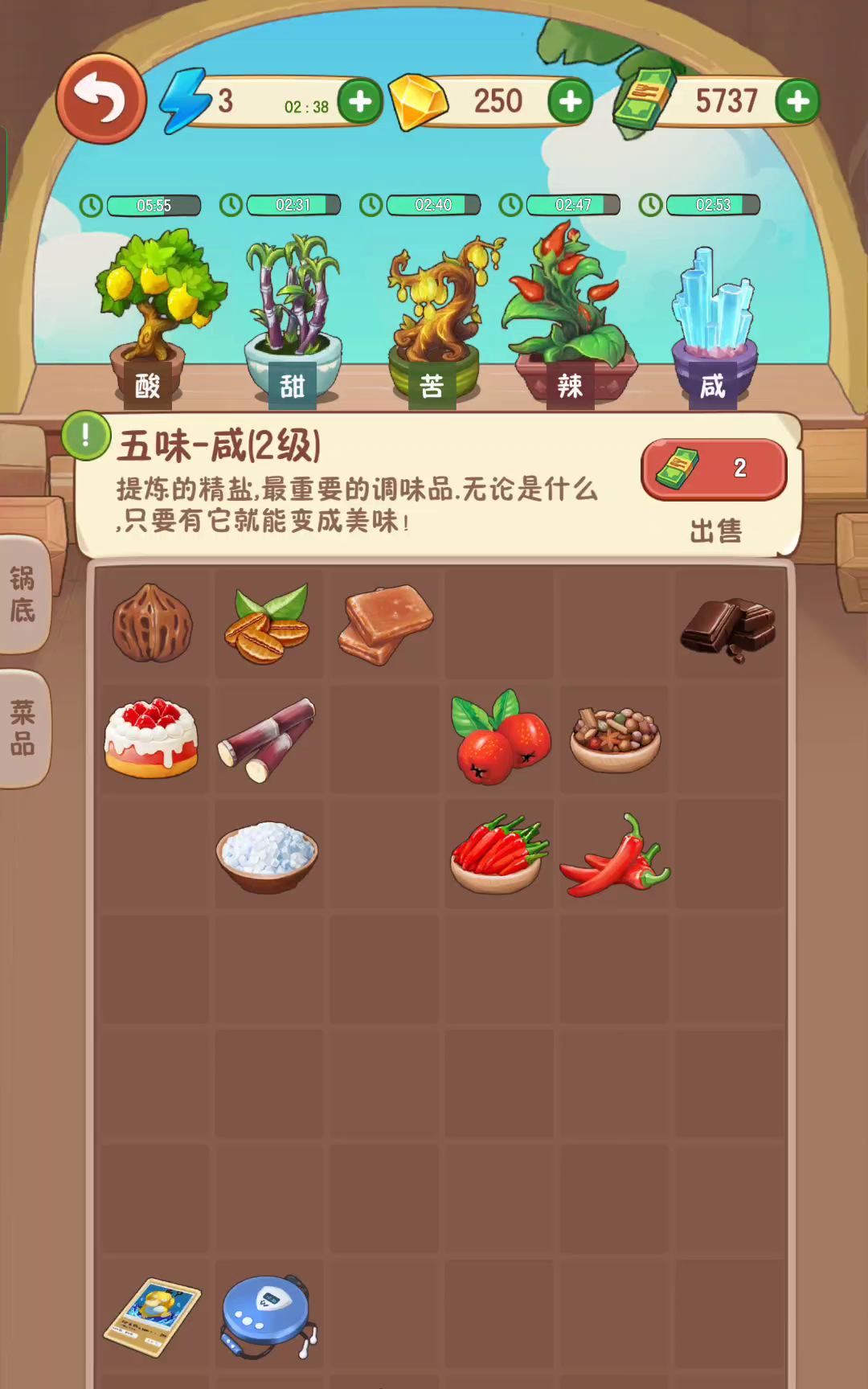
Task: Select the 甜 sugarcane plant
Action: (x=293, y=319)
